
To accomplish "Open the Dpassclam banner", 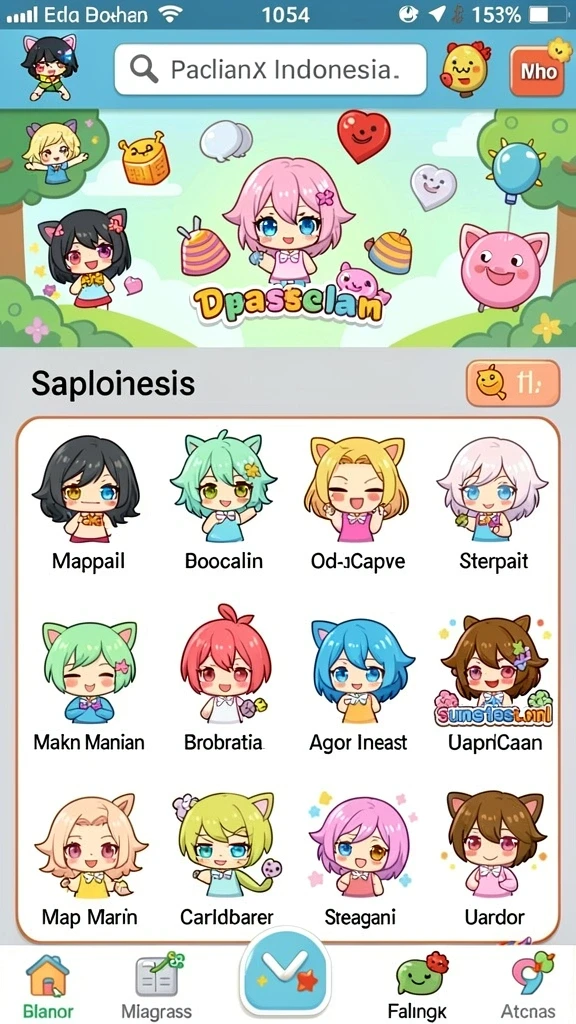I will [288, 228].
